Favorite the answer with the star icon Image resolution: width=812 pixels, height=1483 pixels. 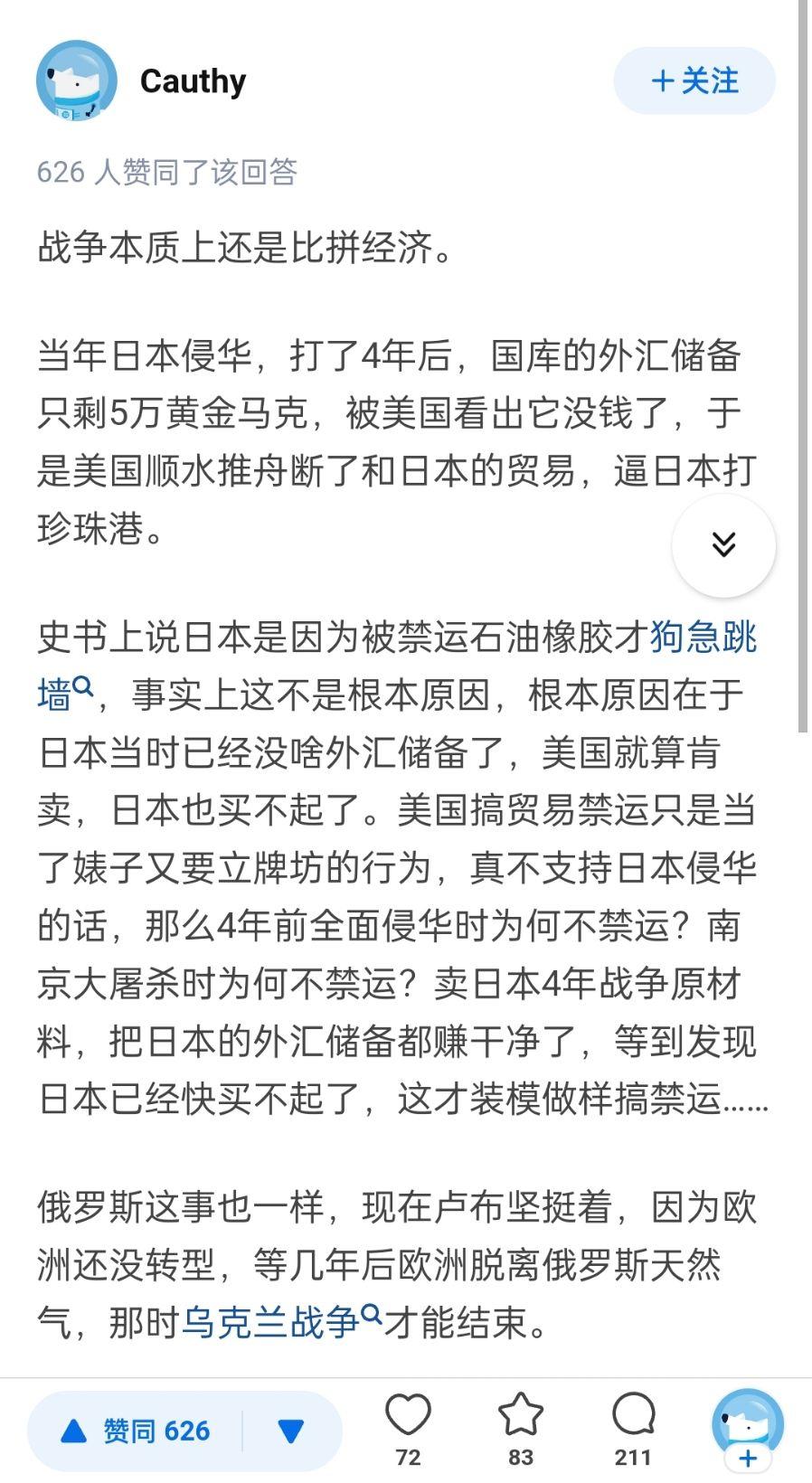[x=521, y=1429]
